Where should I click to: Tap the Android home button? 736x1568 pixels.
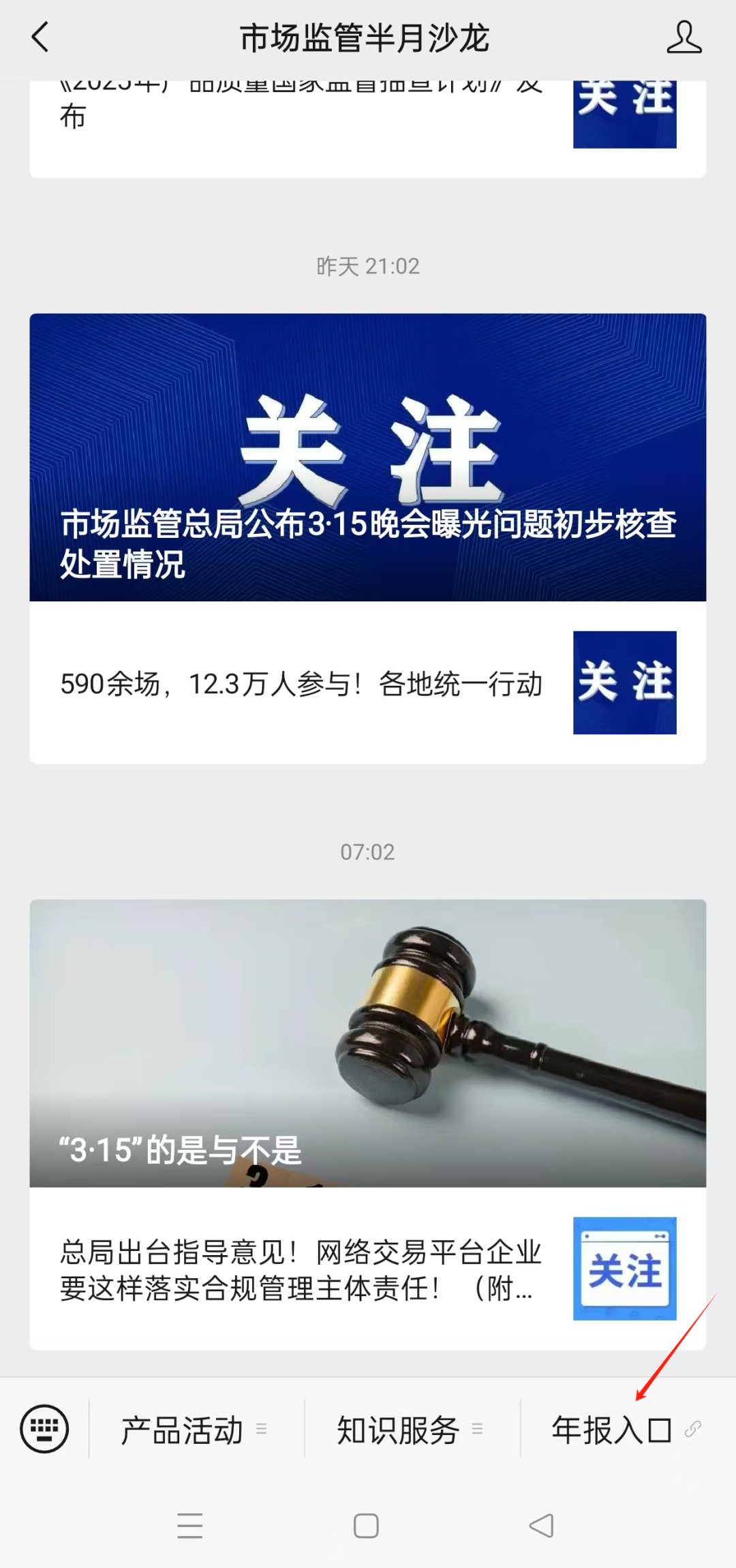[x=366, y=1526]
